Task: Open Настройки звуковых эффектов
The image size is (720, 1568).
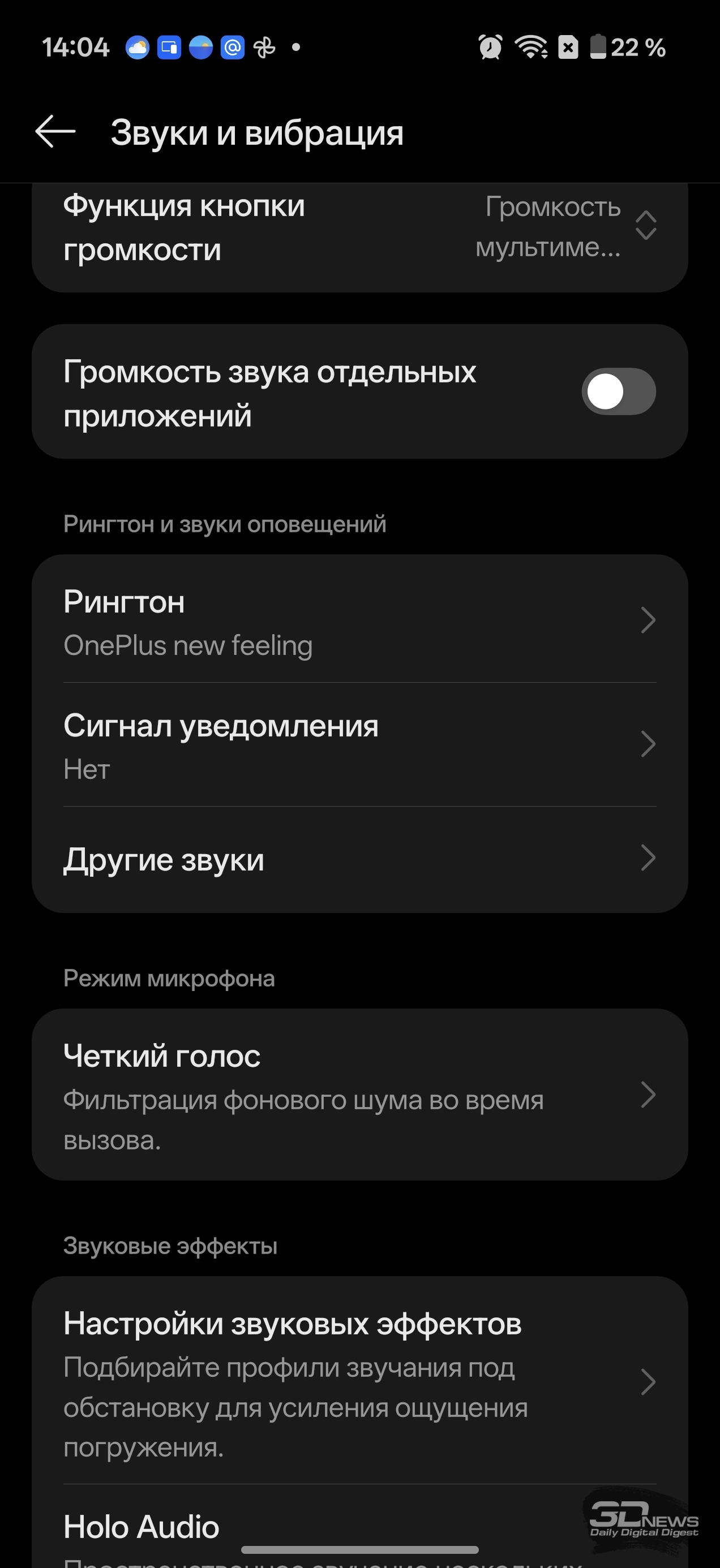Action: (x=359, y=1382)
